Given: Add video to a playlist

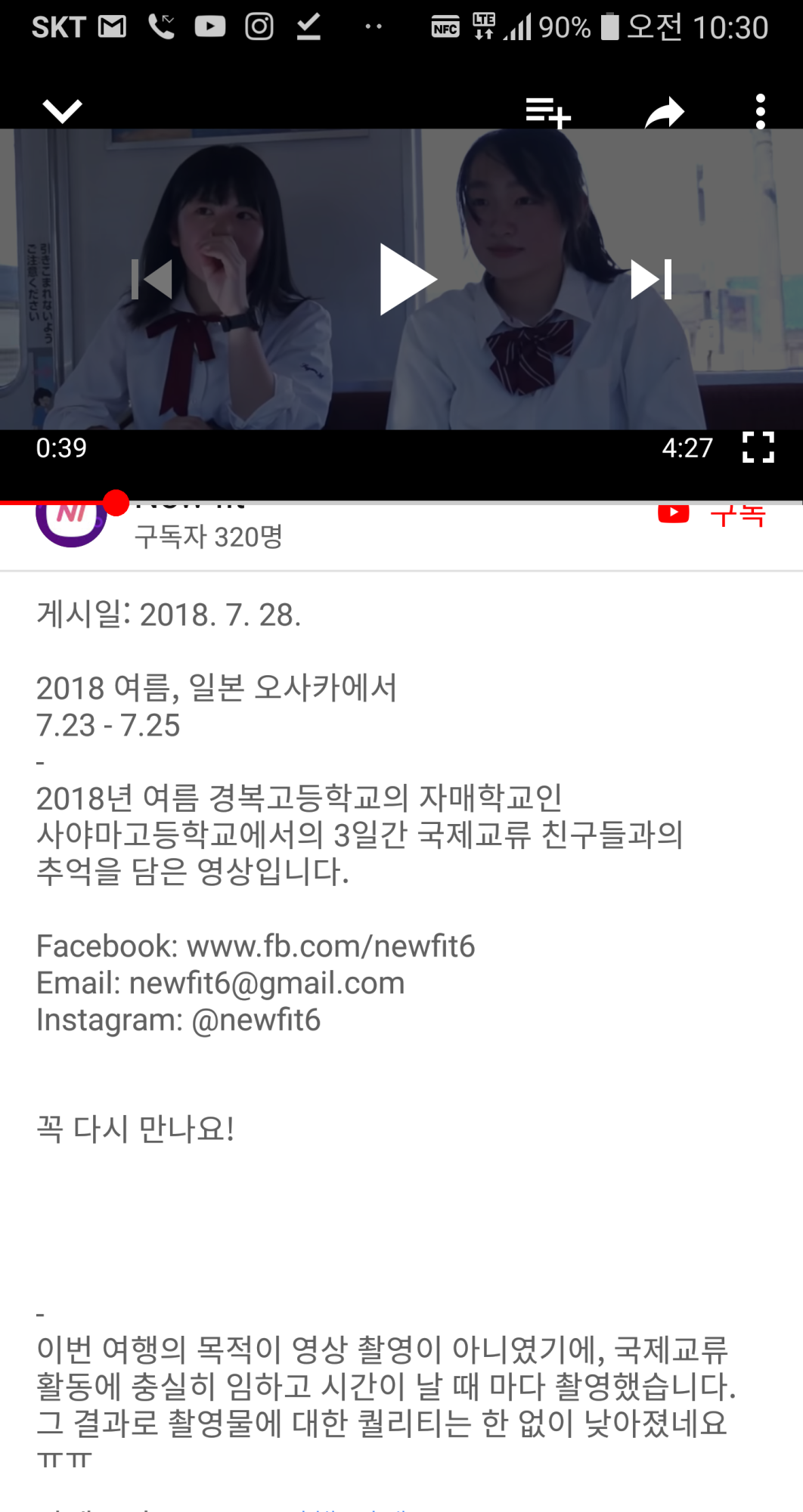Looking at the screenshot, I should point(548,112).
